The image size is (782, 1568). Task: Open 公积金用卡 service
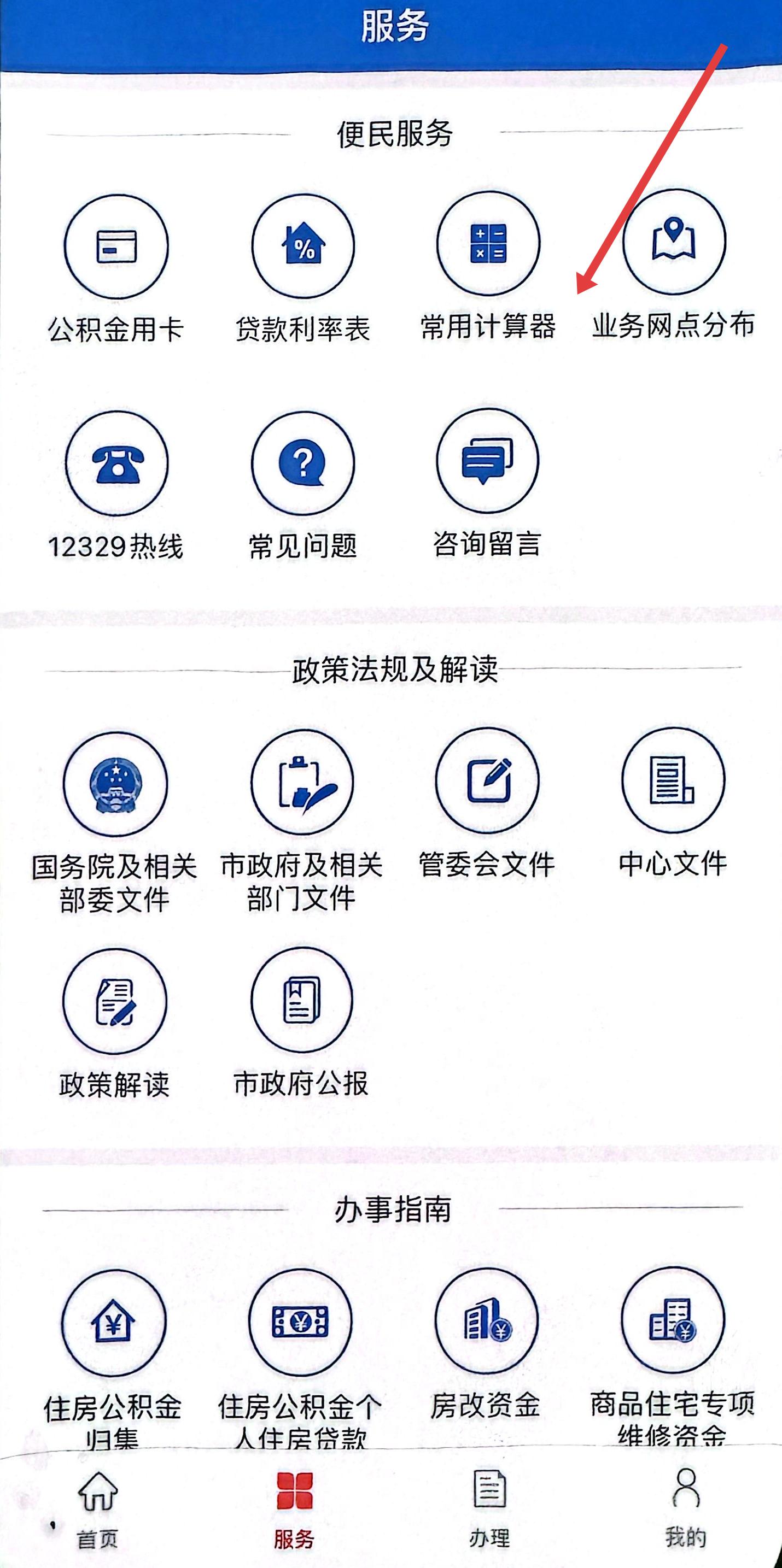(x=116, y=246)
